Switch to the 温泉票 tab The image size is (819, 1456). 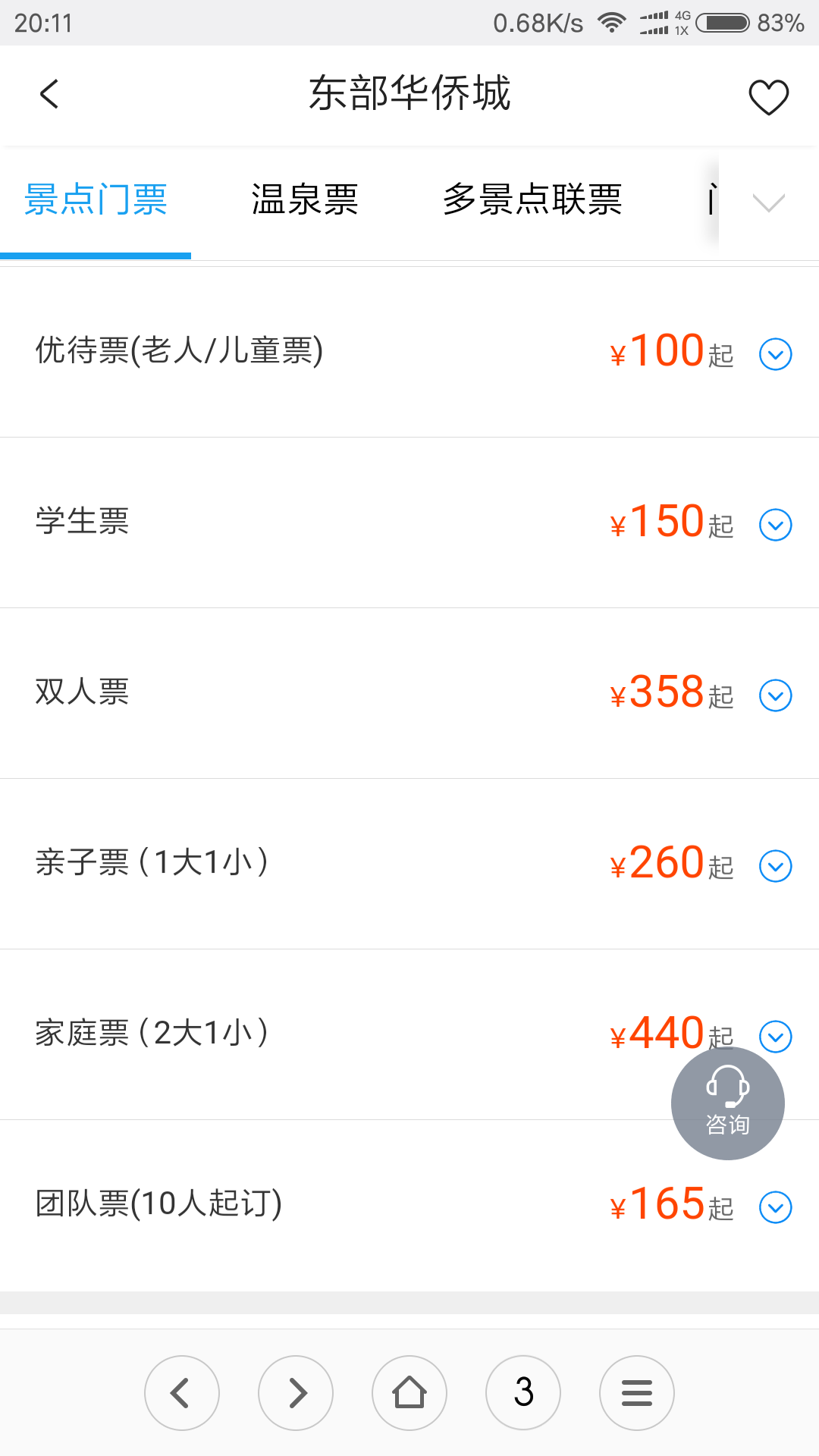305,200
